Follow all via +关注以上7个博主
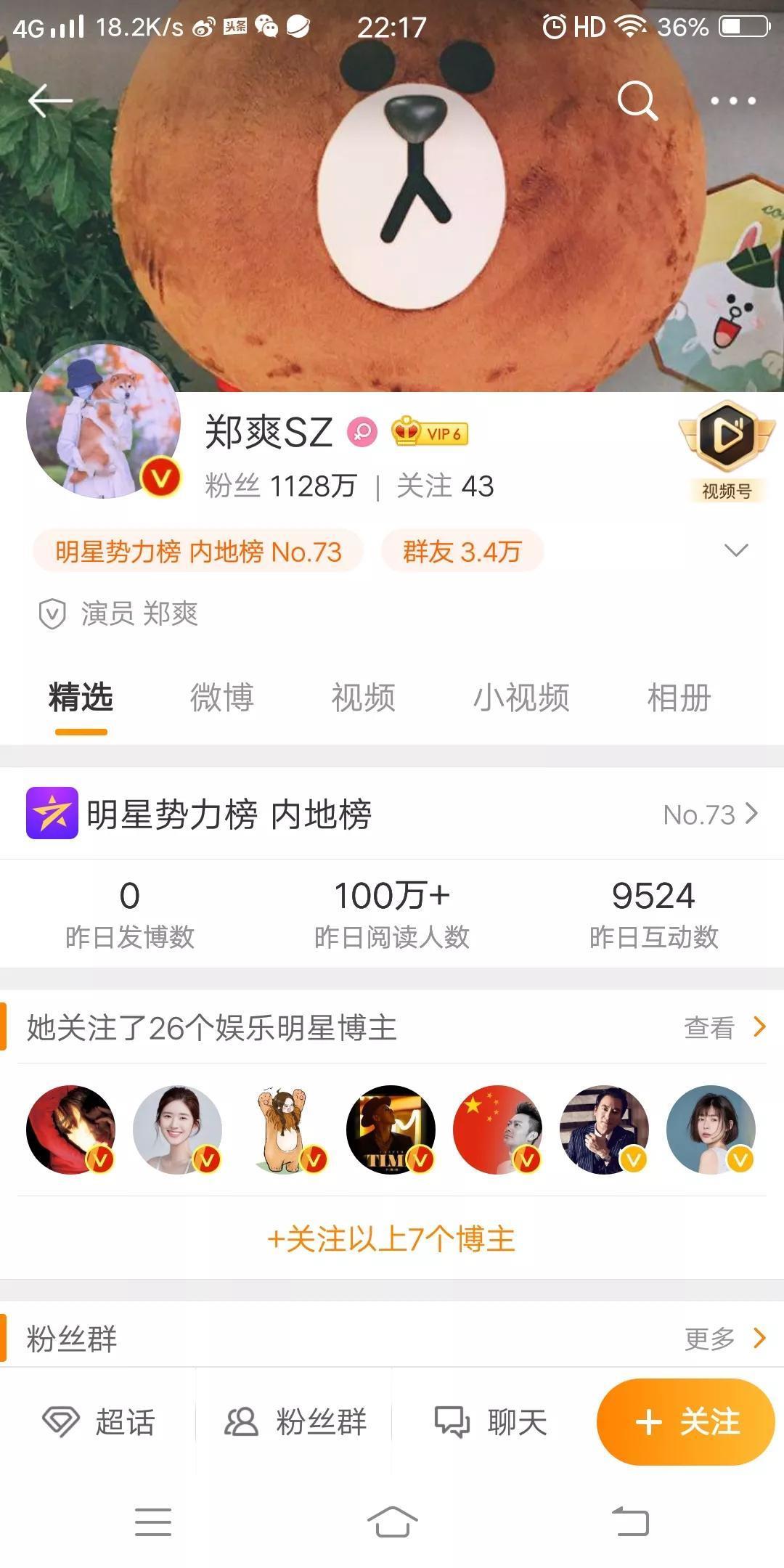 (392, 1239)
